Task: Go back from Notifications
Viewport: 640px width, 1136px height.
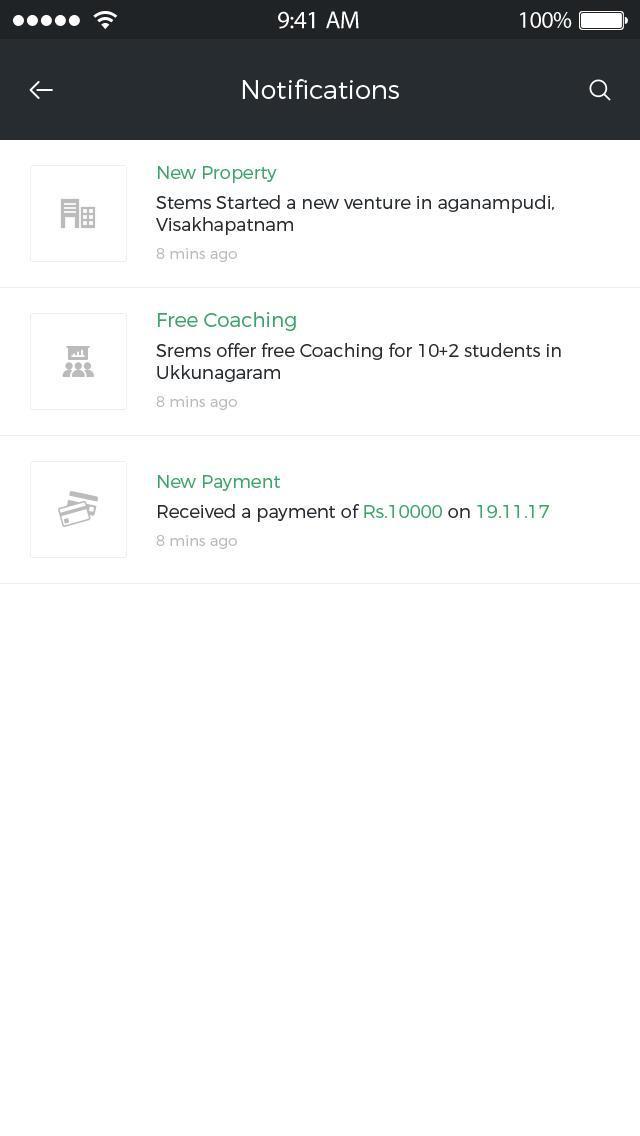Action: point(41,90)
